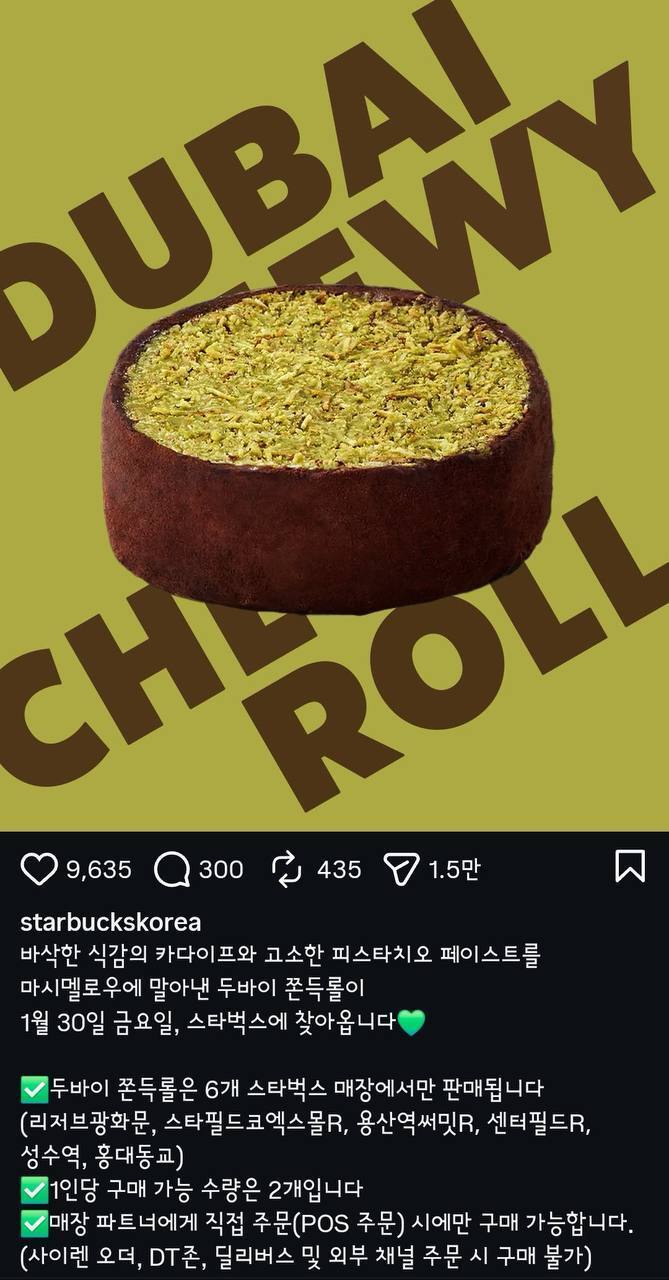Bookmark the Dubai Chewy Roll post
Viewport: 669px width, 1280px height.
pyautogui.click(x=630, y=866)
